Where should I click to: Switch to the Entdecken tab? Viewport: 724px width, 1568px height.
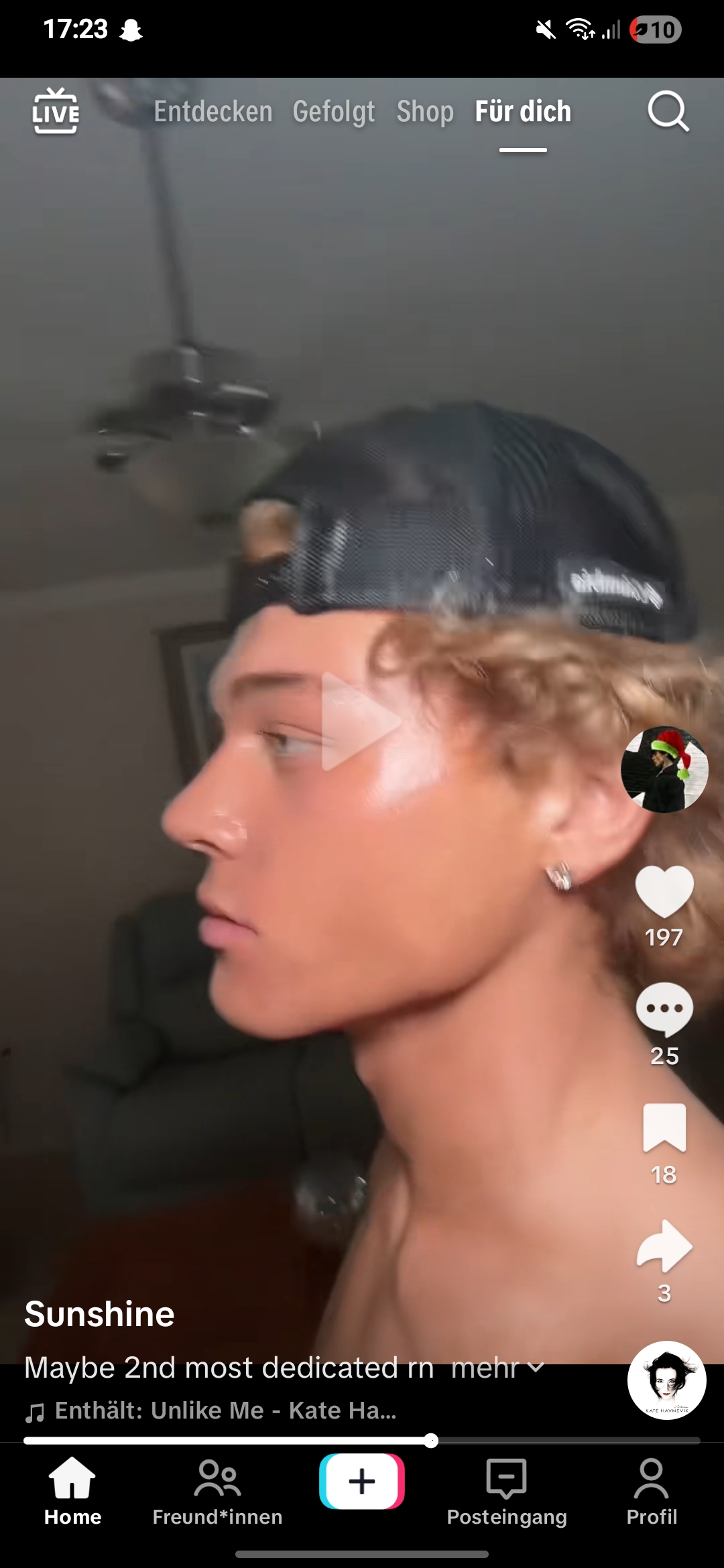point(213,112)
